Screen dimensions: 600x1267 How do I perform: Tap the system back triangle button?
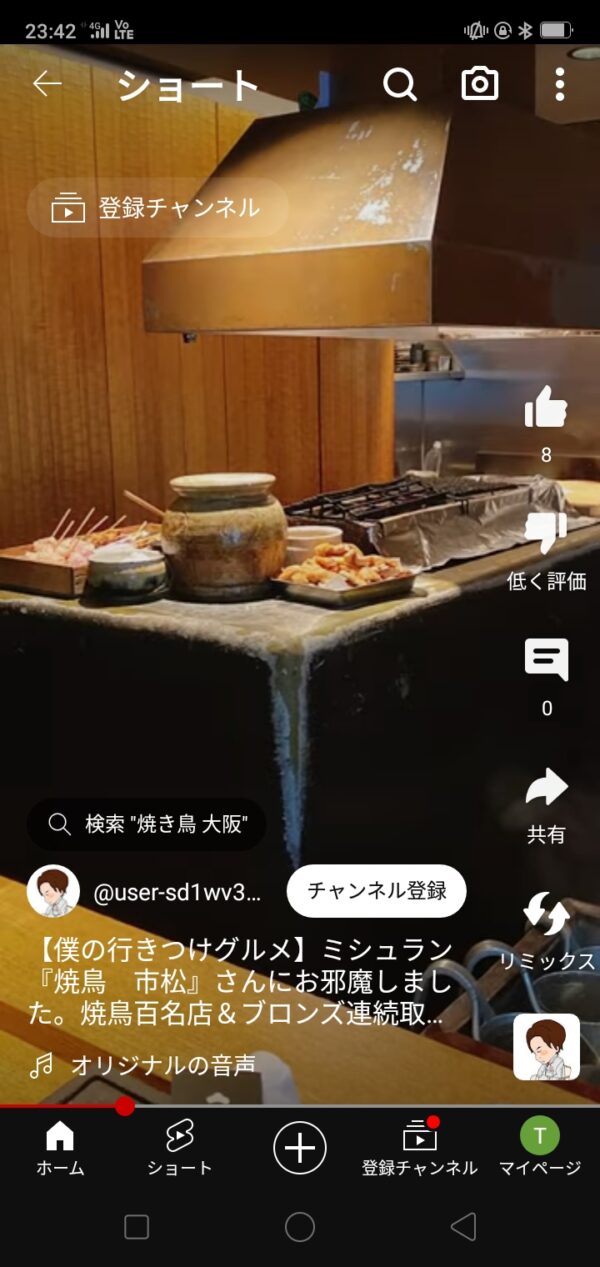point(462,1227)
